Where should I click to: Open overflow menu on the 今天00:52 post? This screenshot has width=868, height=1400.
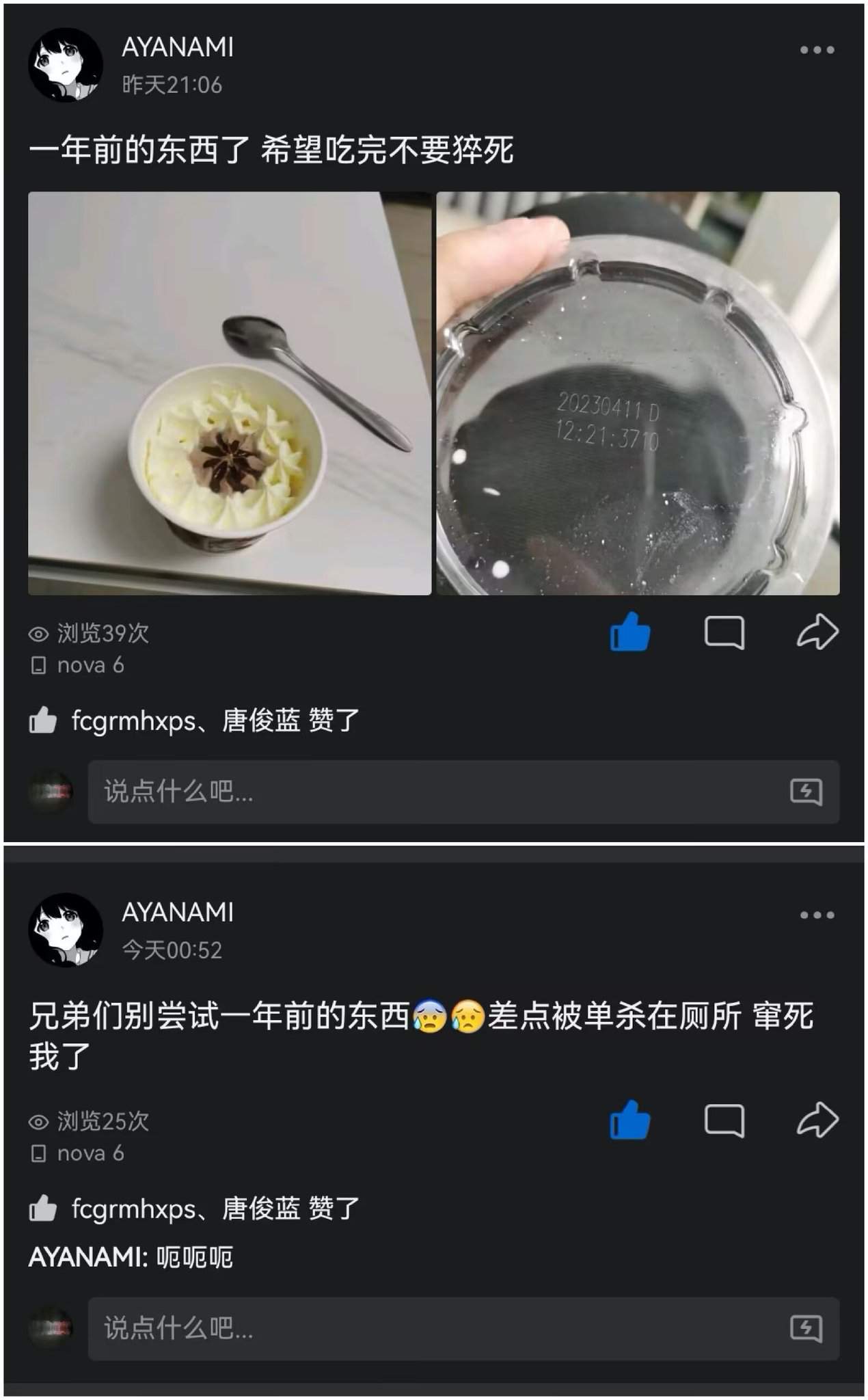[817, 915]
